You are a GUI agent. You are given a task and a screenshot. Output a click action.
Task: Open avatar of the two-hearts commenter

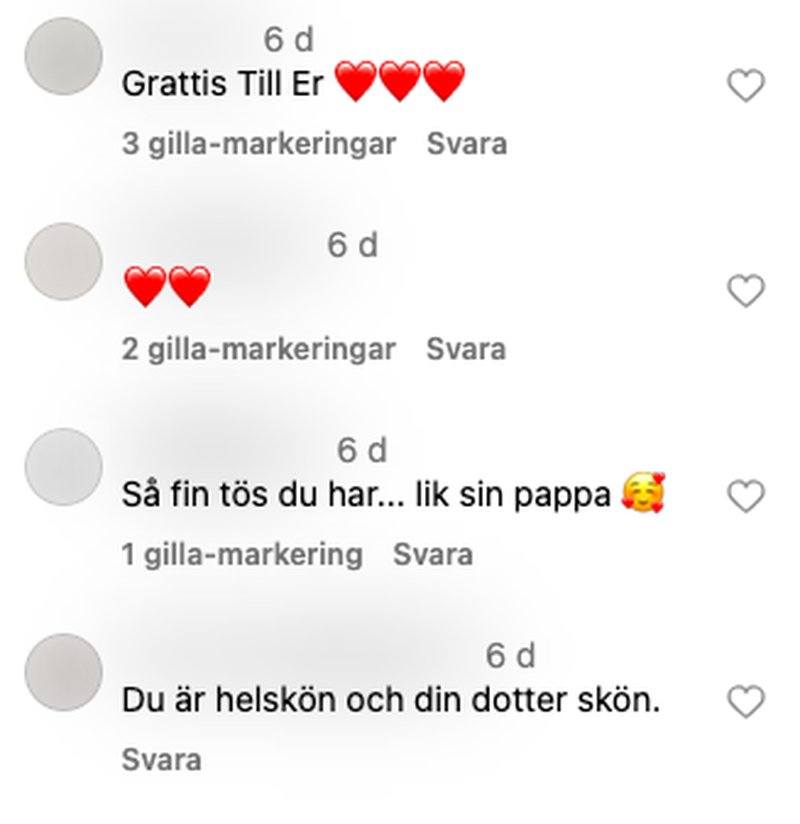63,262
